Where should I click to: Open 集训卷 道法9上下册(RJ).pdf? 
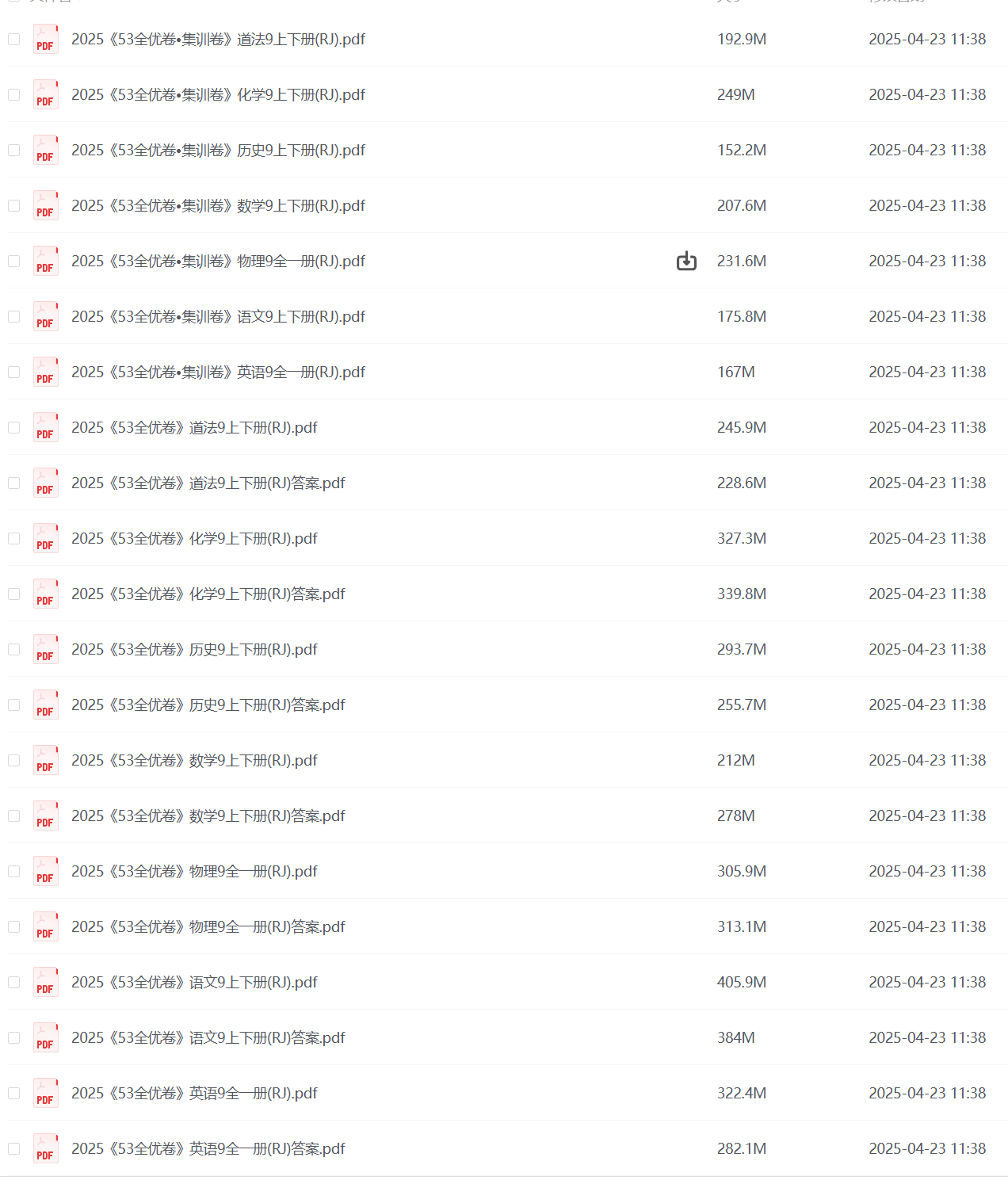point(218,40)
